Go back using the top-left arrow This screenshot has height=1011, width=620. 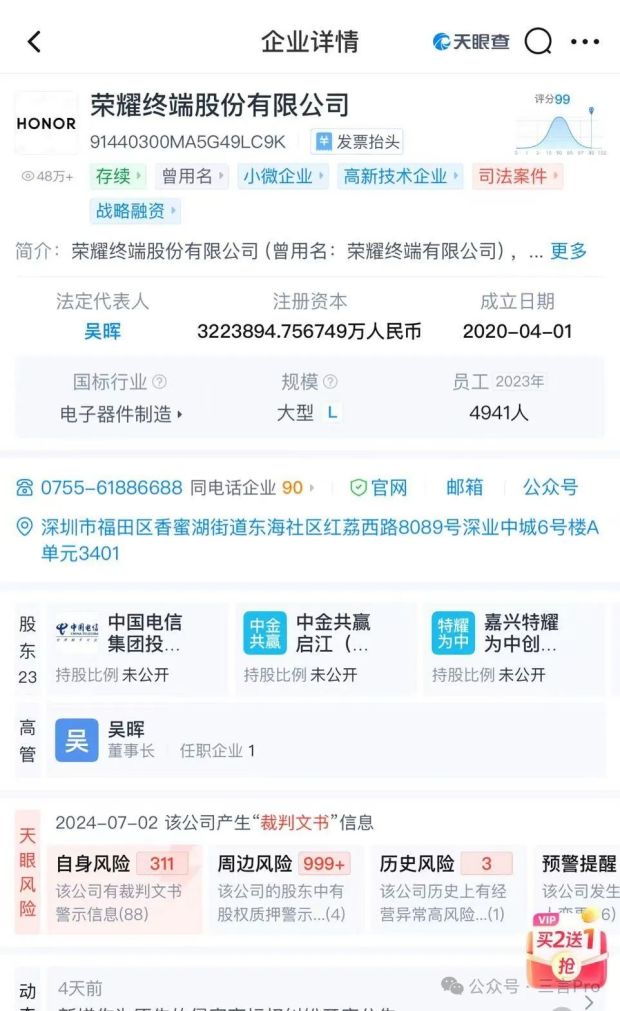click(35, 42)
